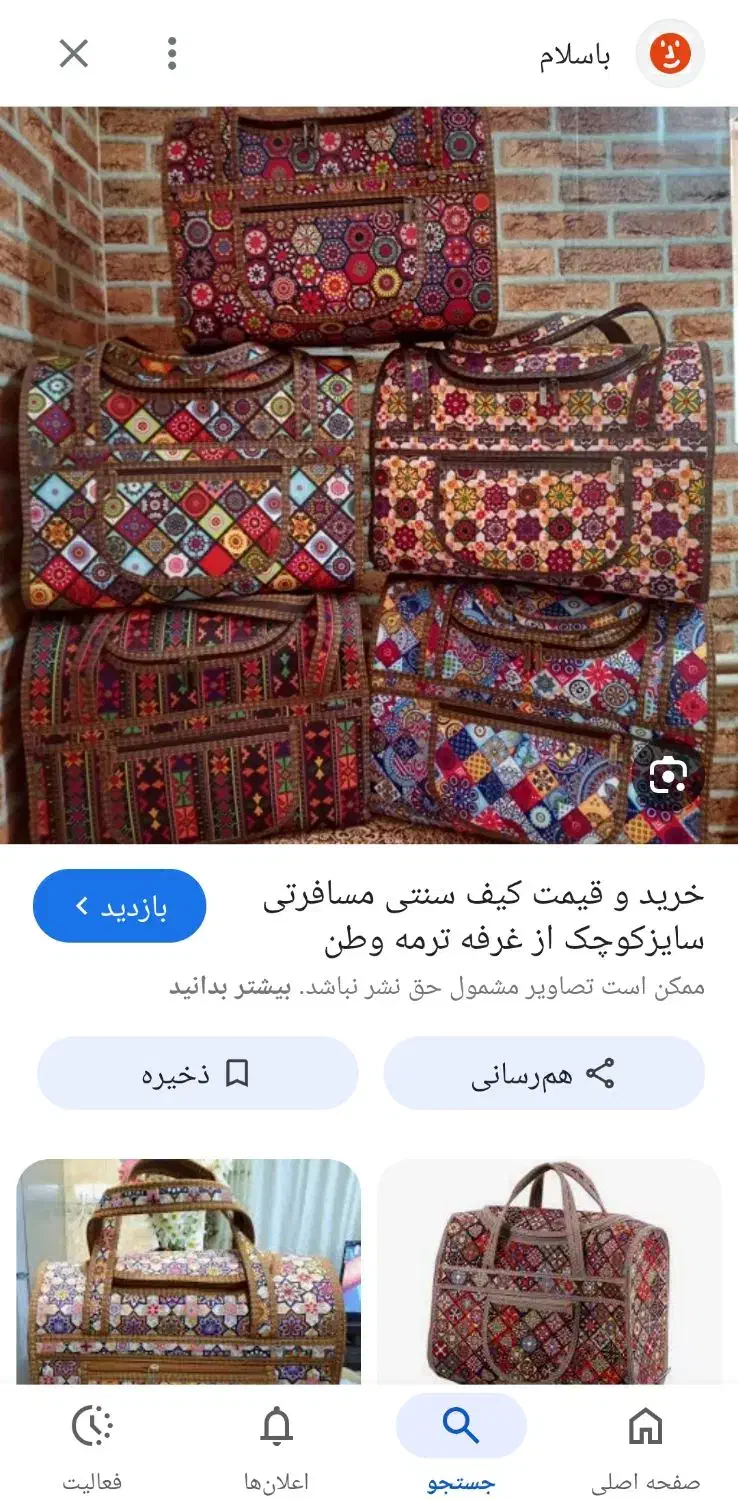Tap the chevron inside the بازدید button
This screenshot has height=1500, width=738.
(x=81, y=905)
